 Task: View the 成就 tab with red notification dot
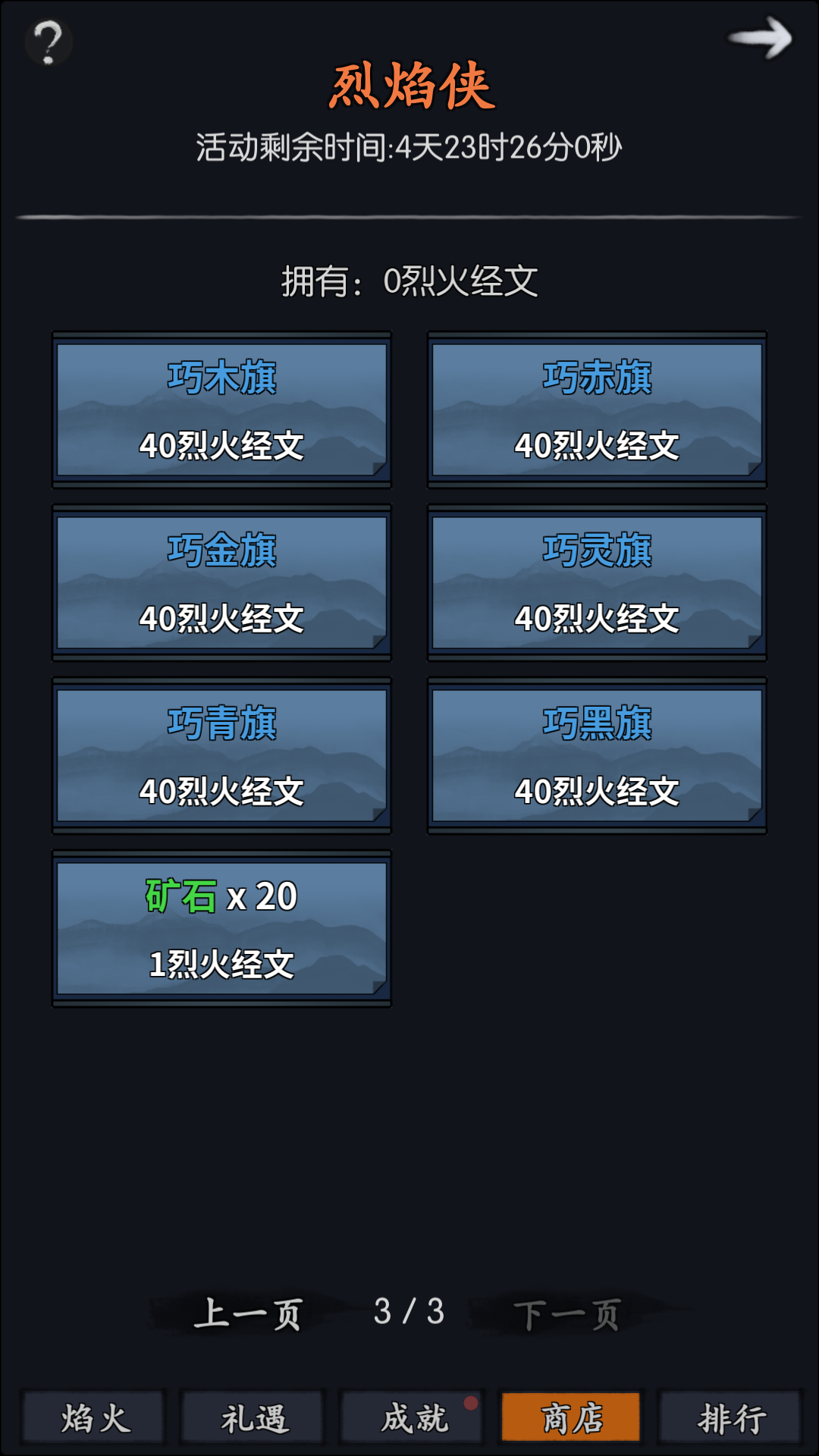[x=410, y=1415]
